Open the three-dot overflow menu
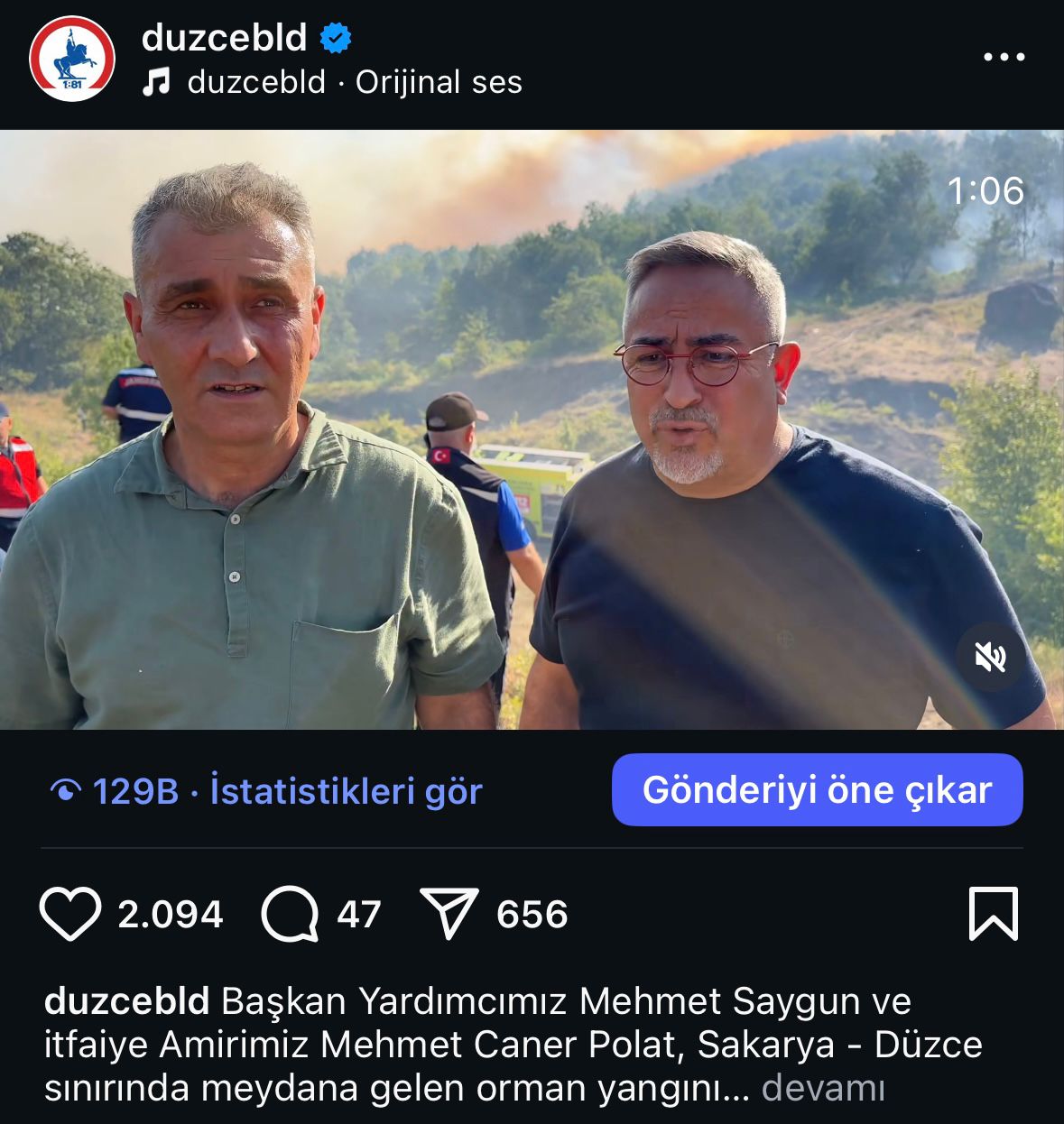This screenshot has width=1064, height=1124. pos(1004,58)
